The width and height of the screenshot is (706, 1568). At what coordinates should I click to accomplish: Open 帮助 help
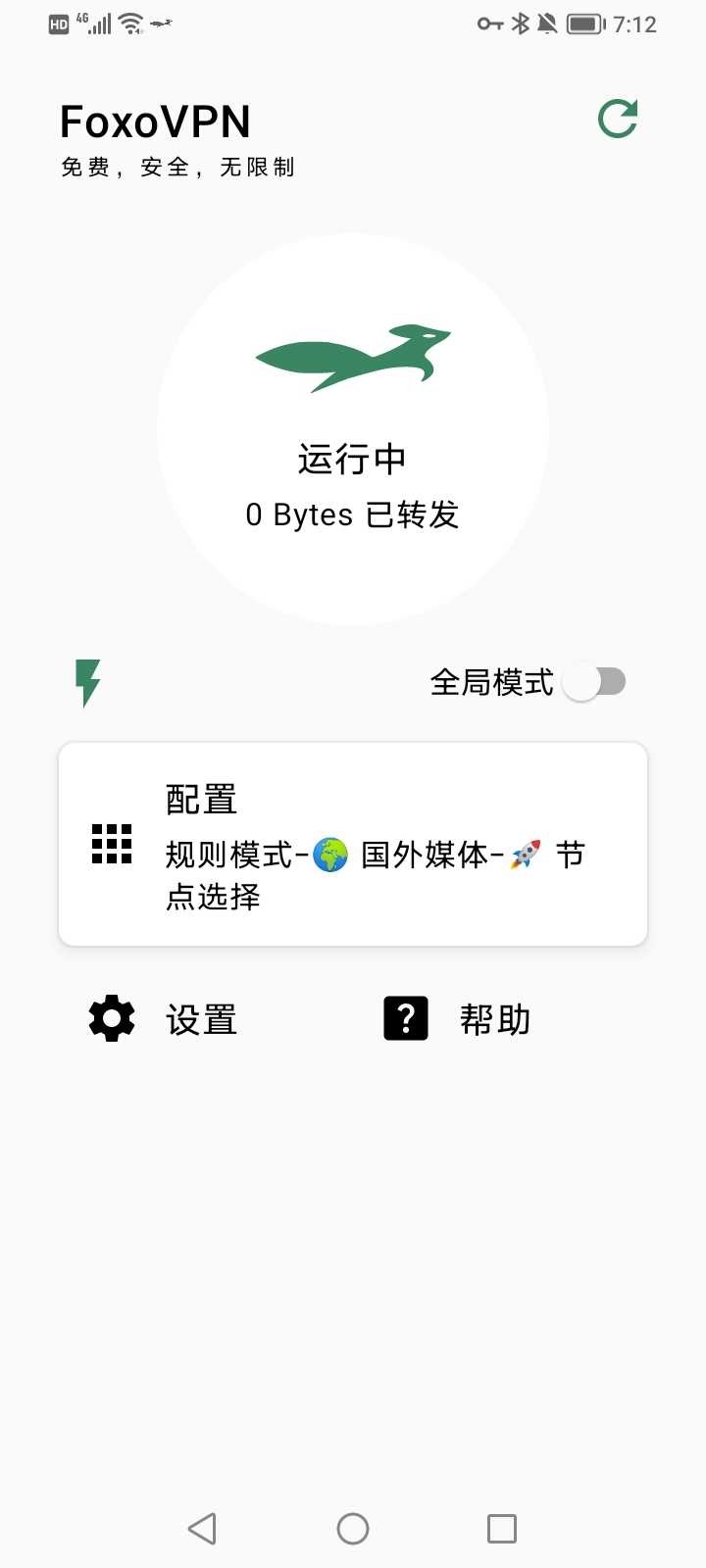tap(457, 1019)
